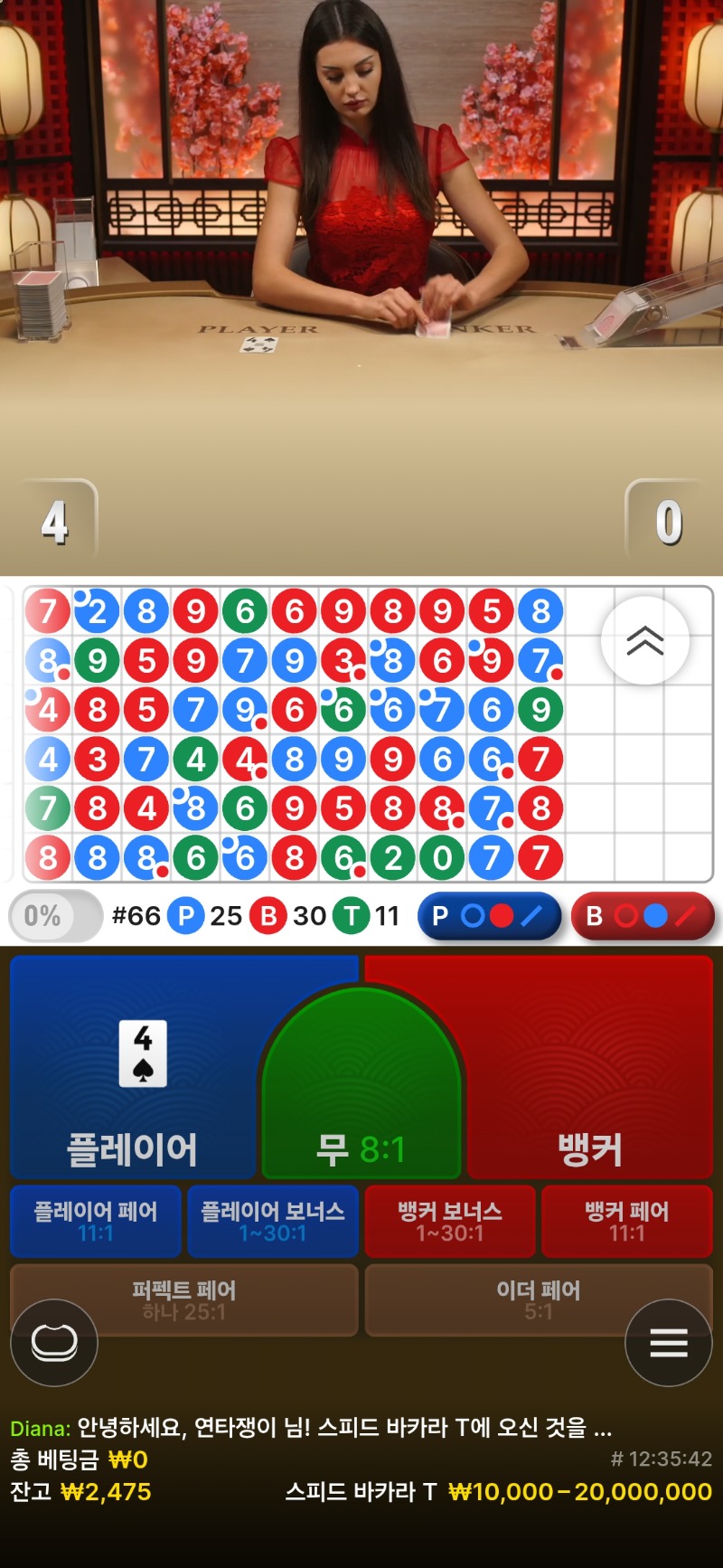Toggle the 0% statistics switch

point(55,916)
